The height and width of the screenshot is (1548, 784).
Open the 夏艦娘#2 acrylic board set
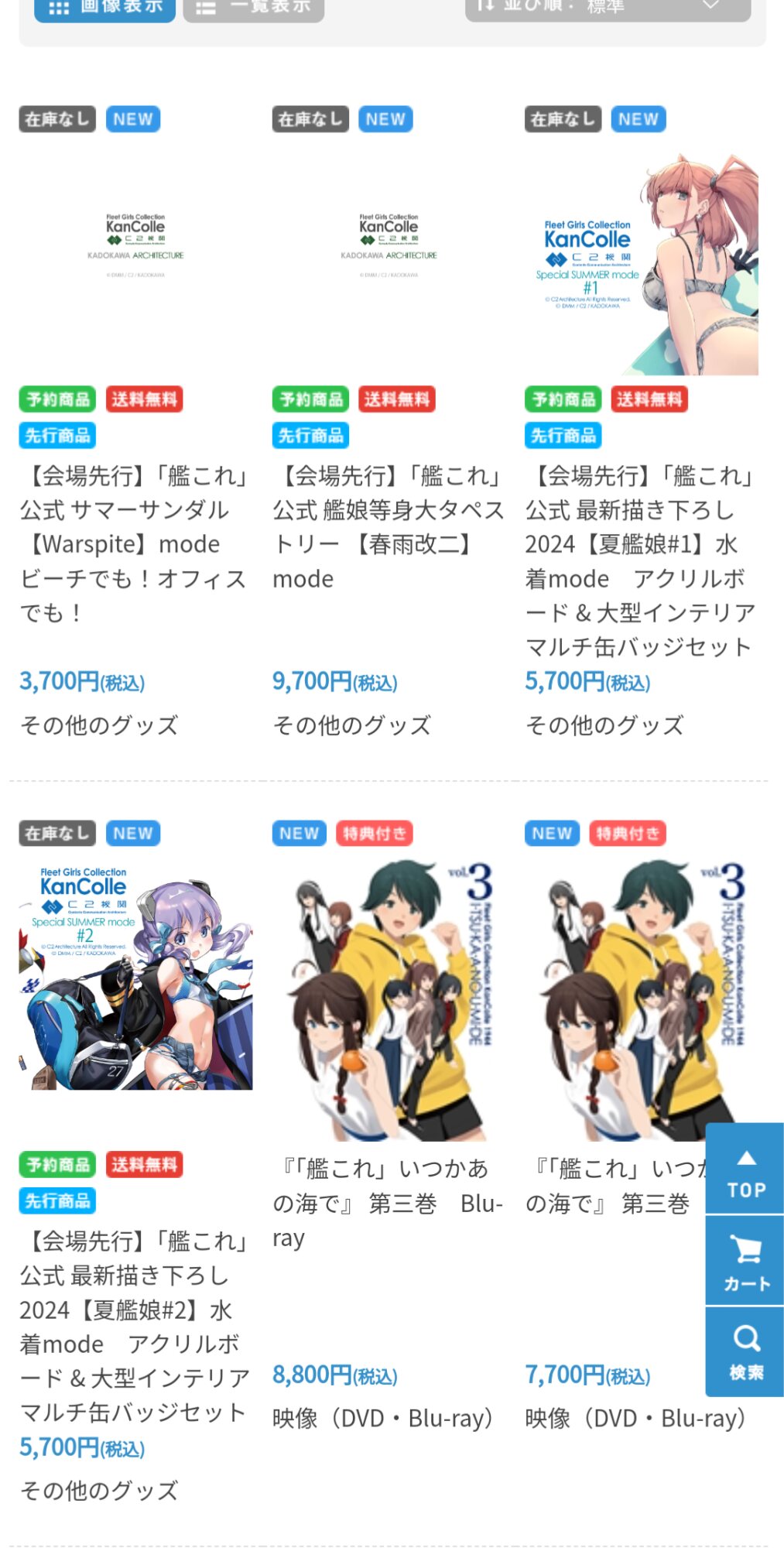[x=135, y=1327]
